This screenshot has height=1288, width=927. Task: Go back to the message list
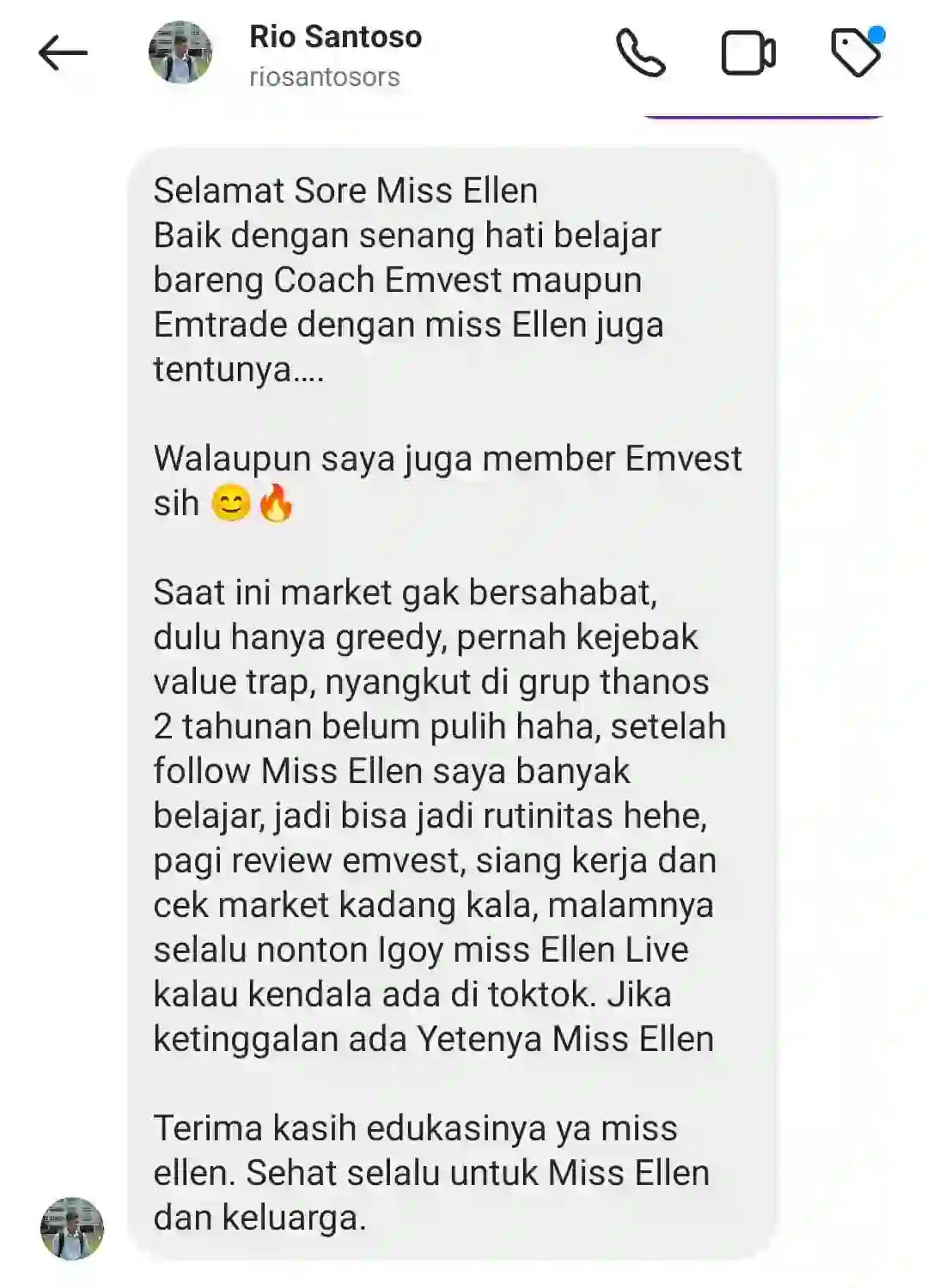[63, 54]
